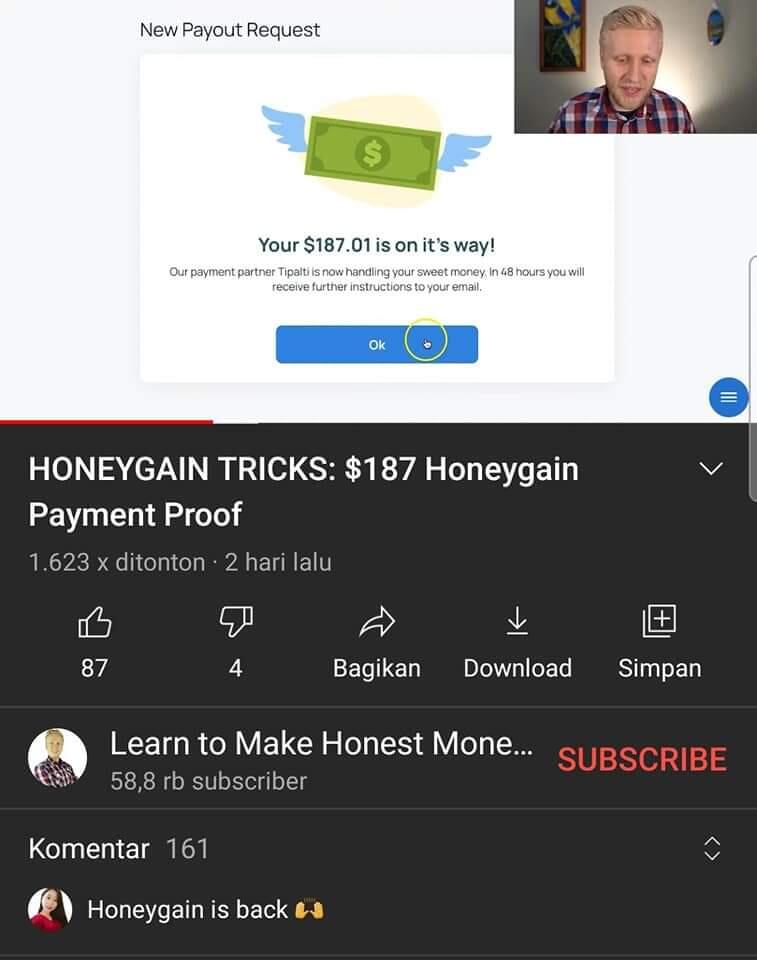Tap the video player to show controls
The image size is (757, 960).
click(x=378, y=210)
